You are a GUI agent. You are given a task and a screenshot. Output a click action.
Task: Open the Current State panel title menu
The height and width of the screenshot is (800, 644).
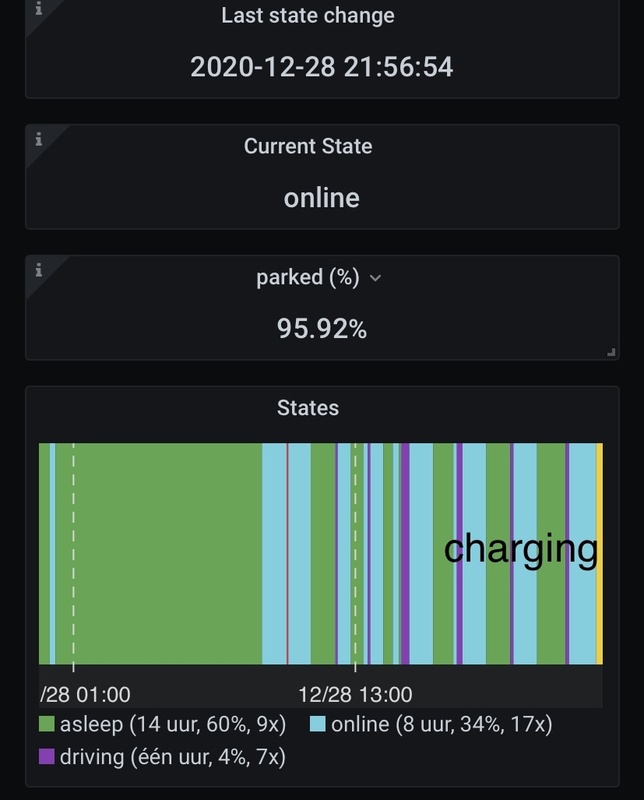pos(308,146)
